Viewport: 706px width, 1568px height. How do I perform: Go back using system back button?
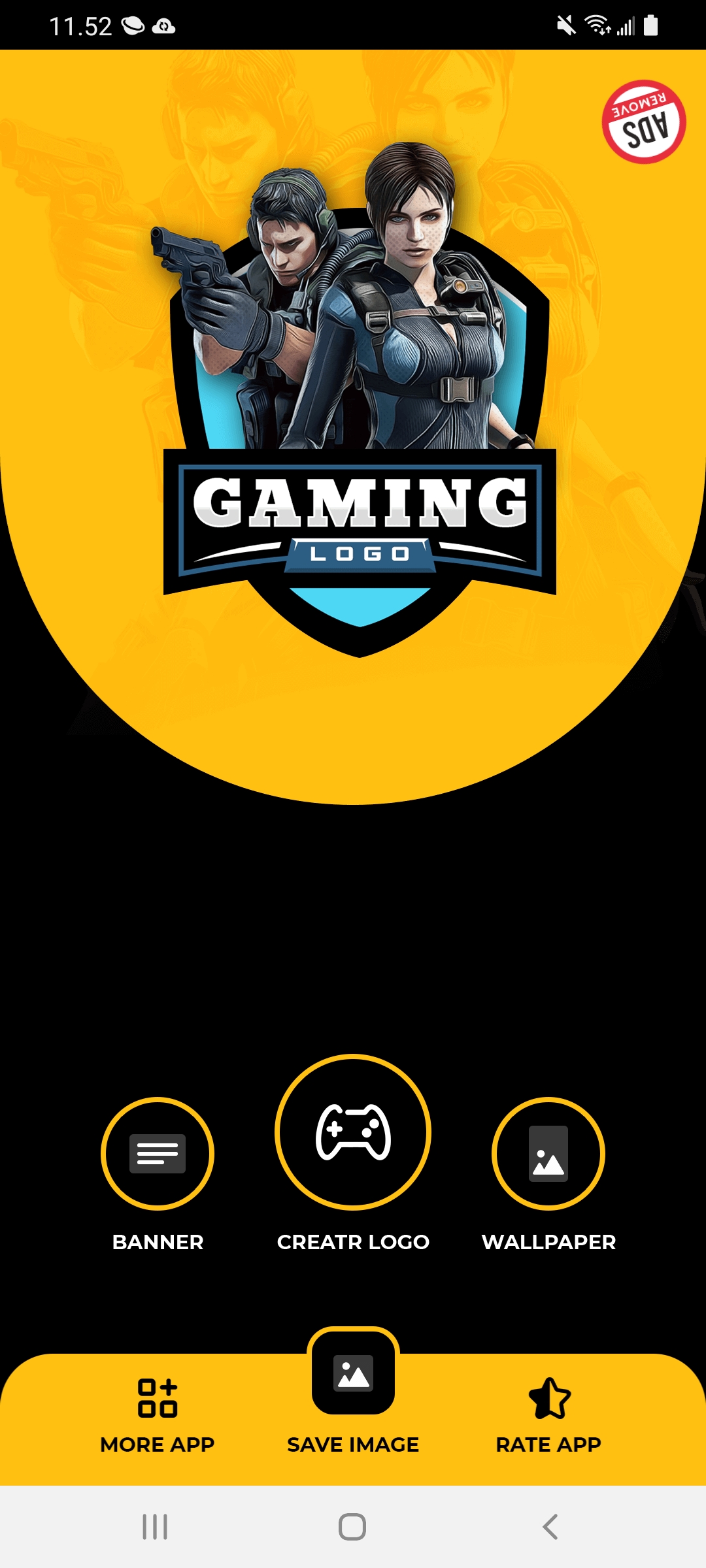pos(550,1527)
